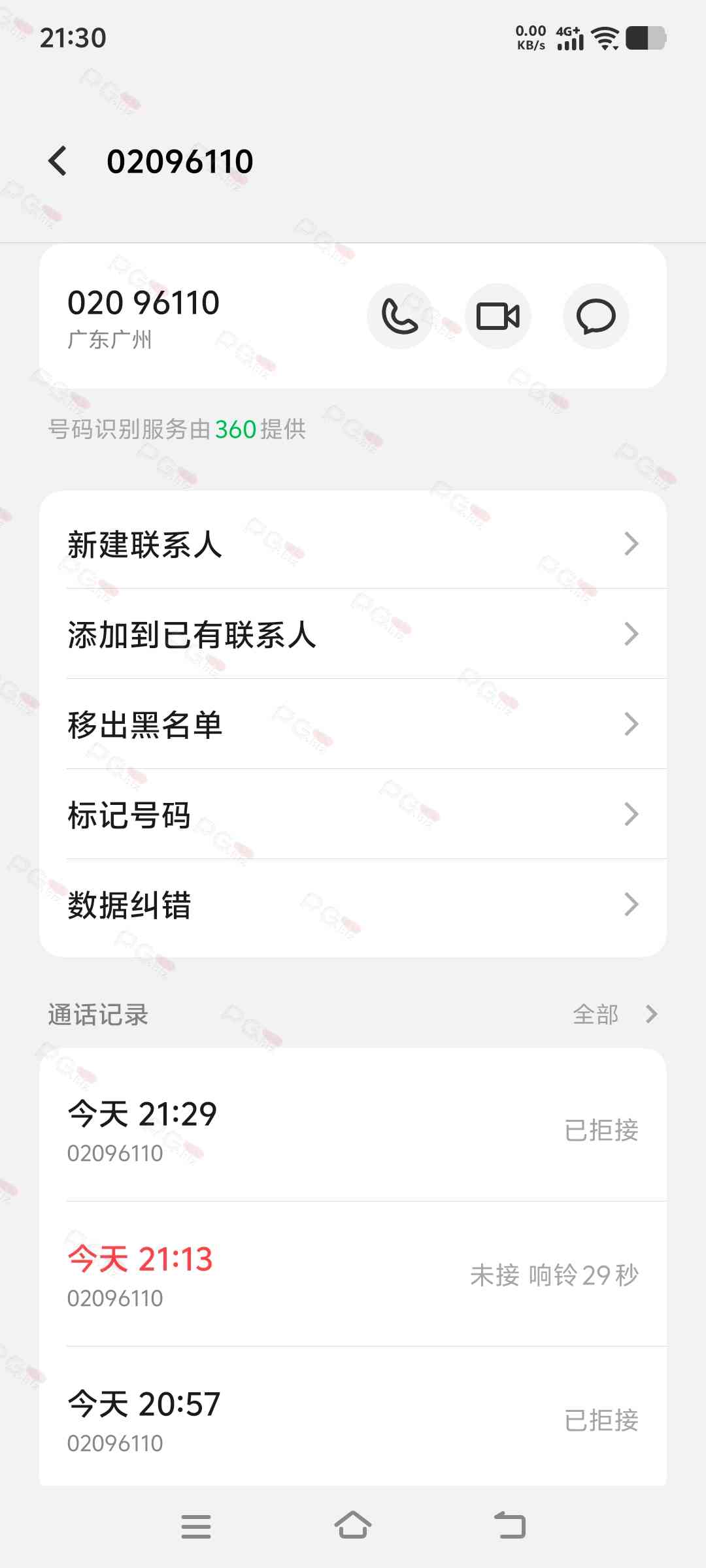706x1568 pixels.
Task: Select 添加到已有联系人
Action: [x=353, y=634]
